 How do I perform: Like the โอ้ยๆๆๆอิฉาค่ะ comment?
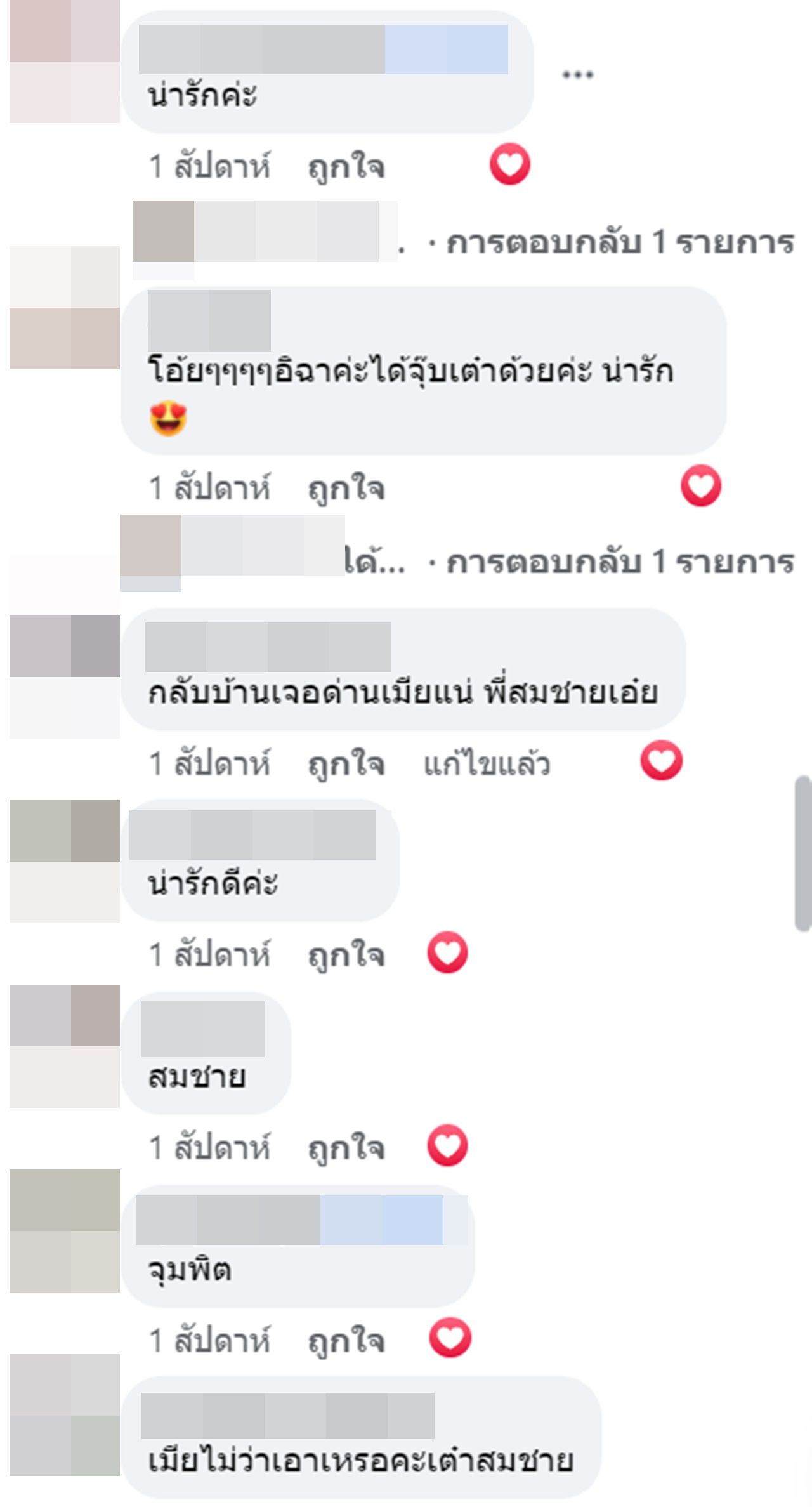[346, 489]
